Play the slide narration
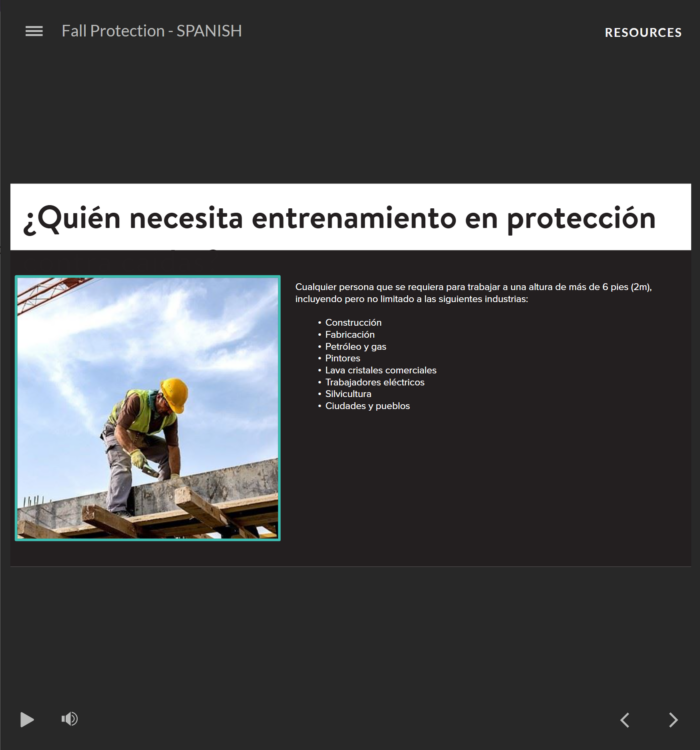700x750 pixels. click(x=27, y=719)
